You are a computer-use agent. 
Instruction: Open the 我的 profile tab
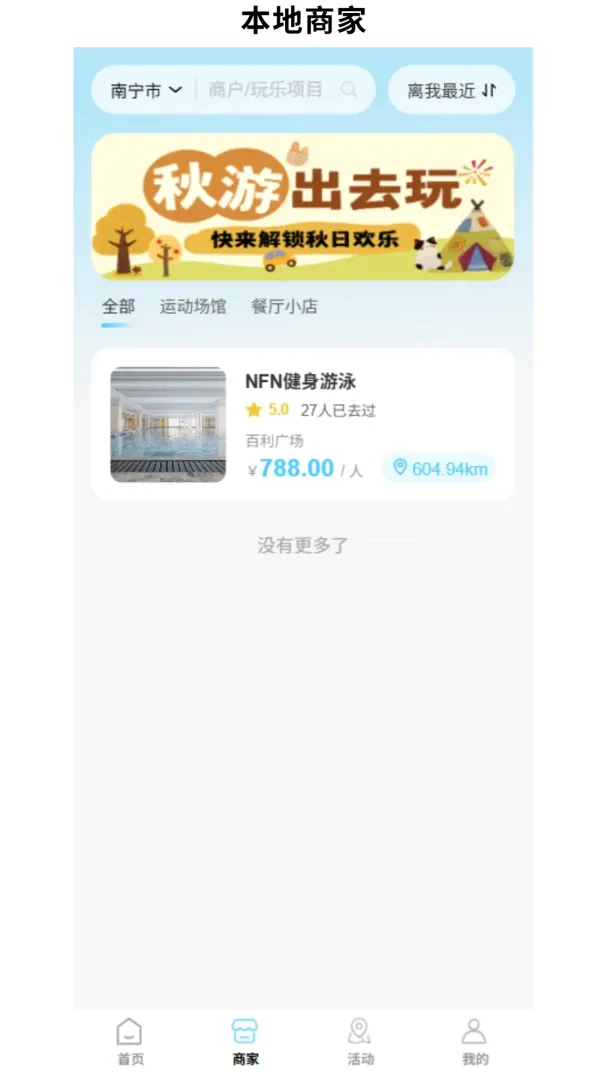pyautogui.click(x=474, y=1041)
